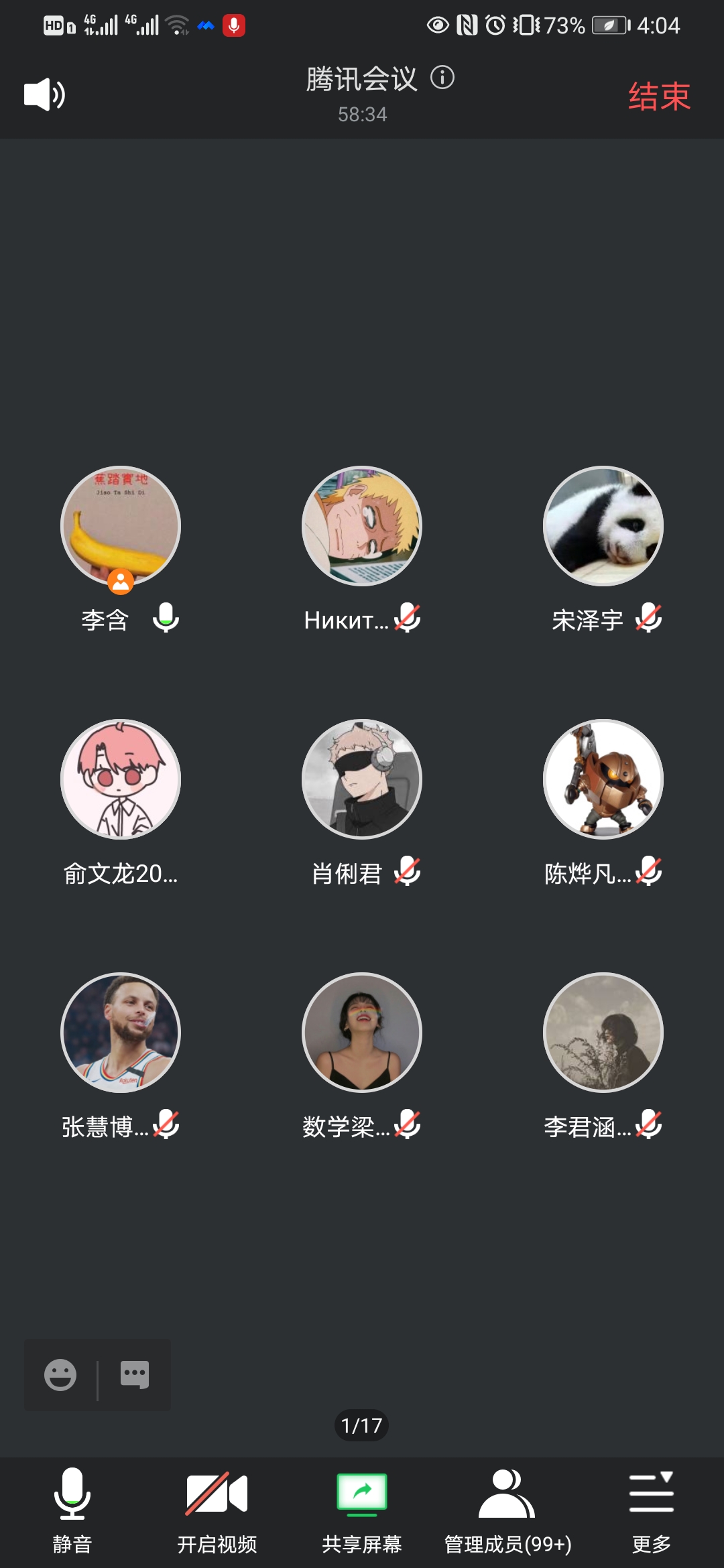Select participant 李含's avatar

click(121, 526)
